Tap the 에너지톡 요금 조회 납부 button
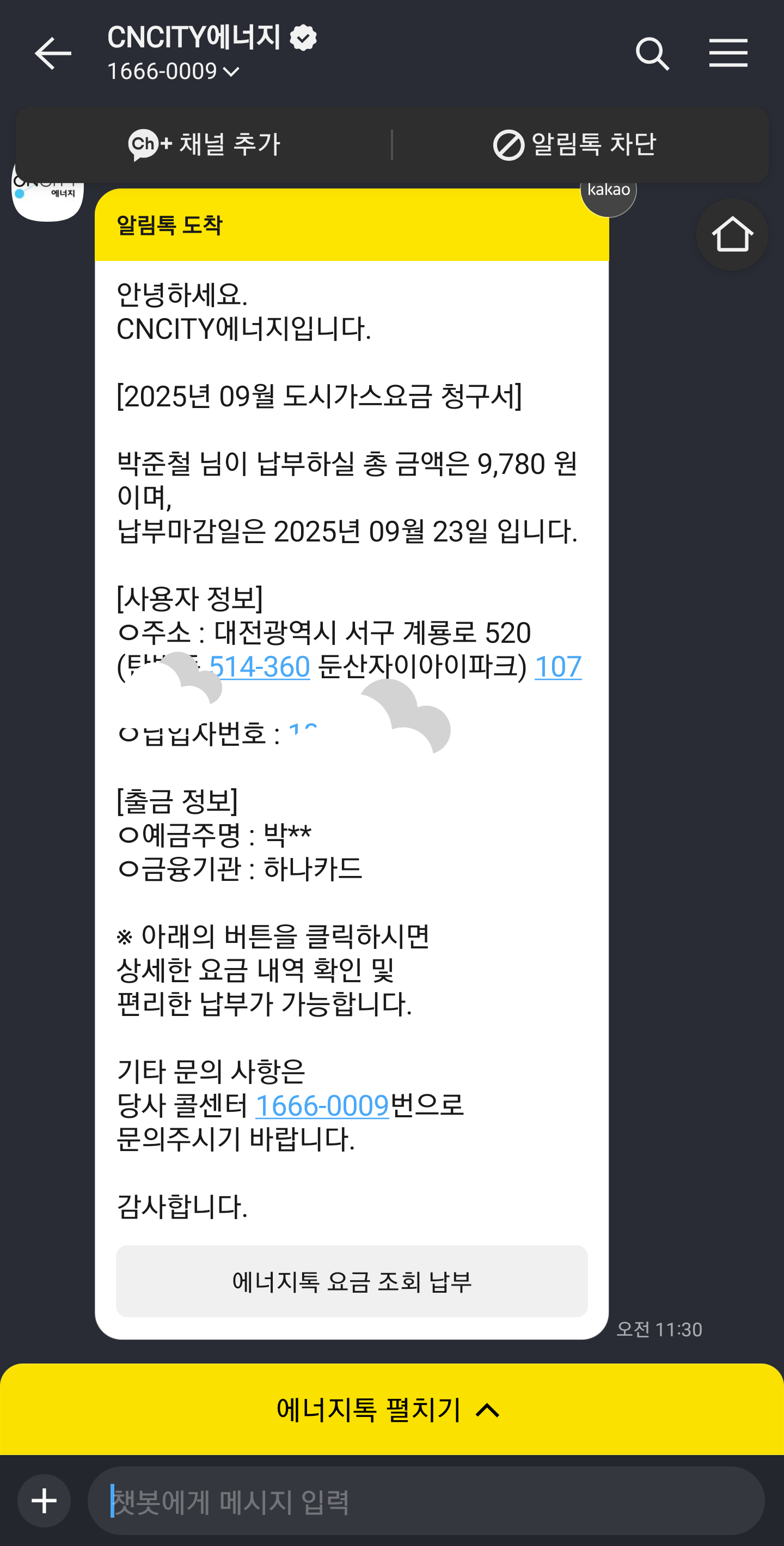 click(x=352, y=1281)
